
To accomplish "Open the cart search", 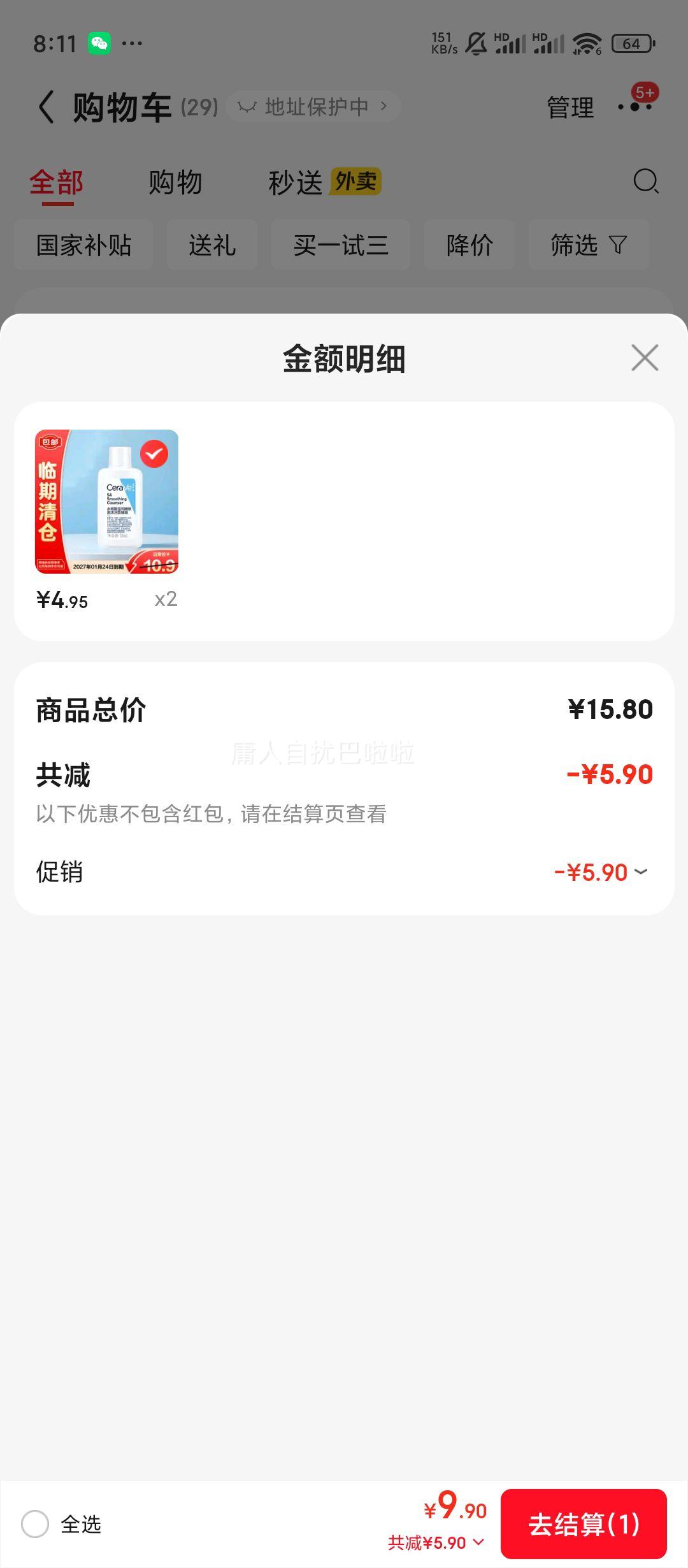I will click(x=645, y=183).
